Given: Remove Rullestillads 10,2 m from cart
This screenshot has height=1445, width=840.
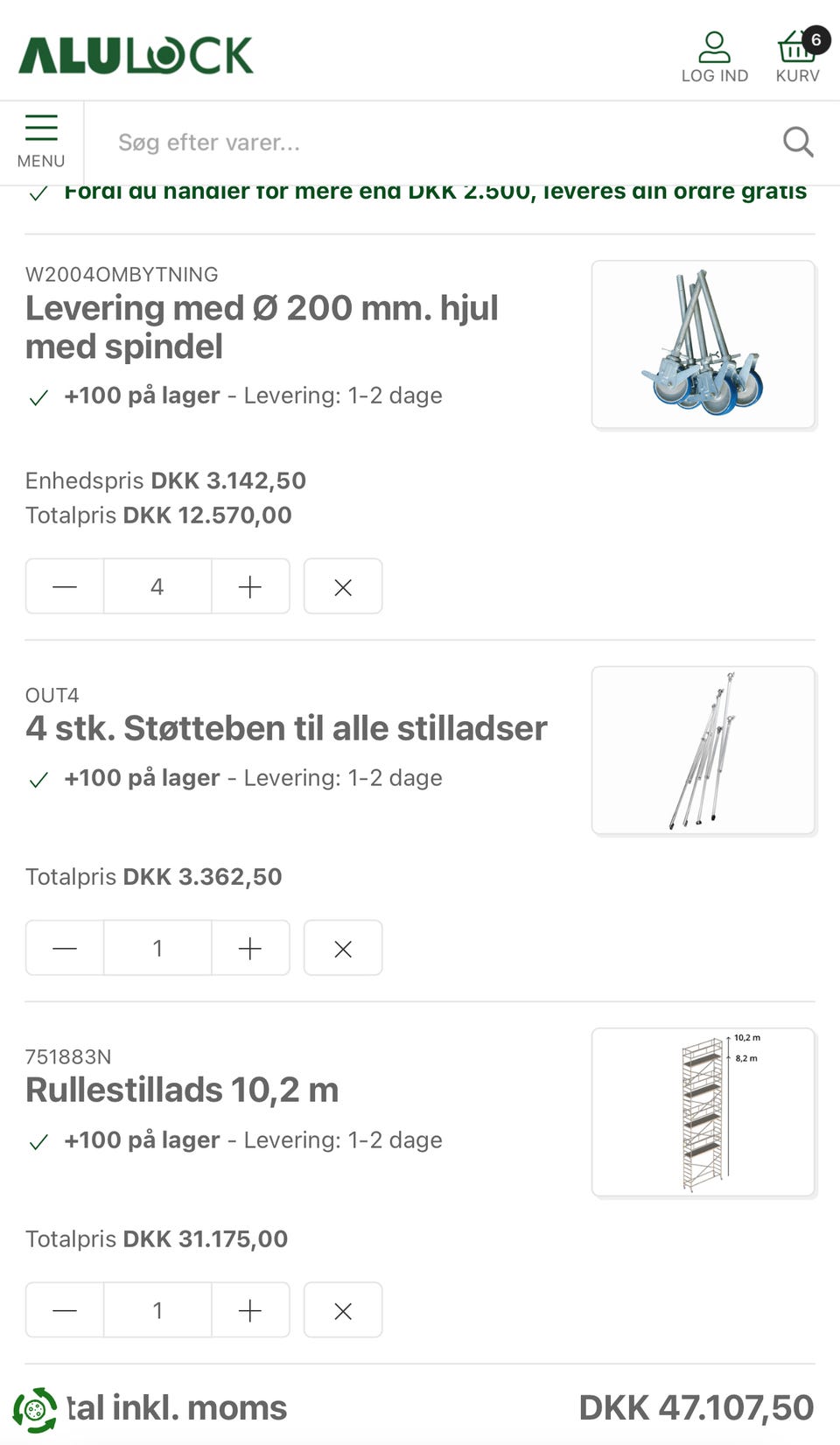Looking at the screenshot, I should [342, 1310].
